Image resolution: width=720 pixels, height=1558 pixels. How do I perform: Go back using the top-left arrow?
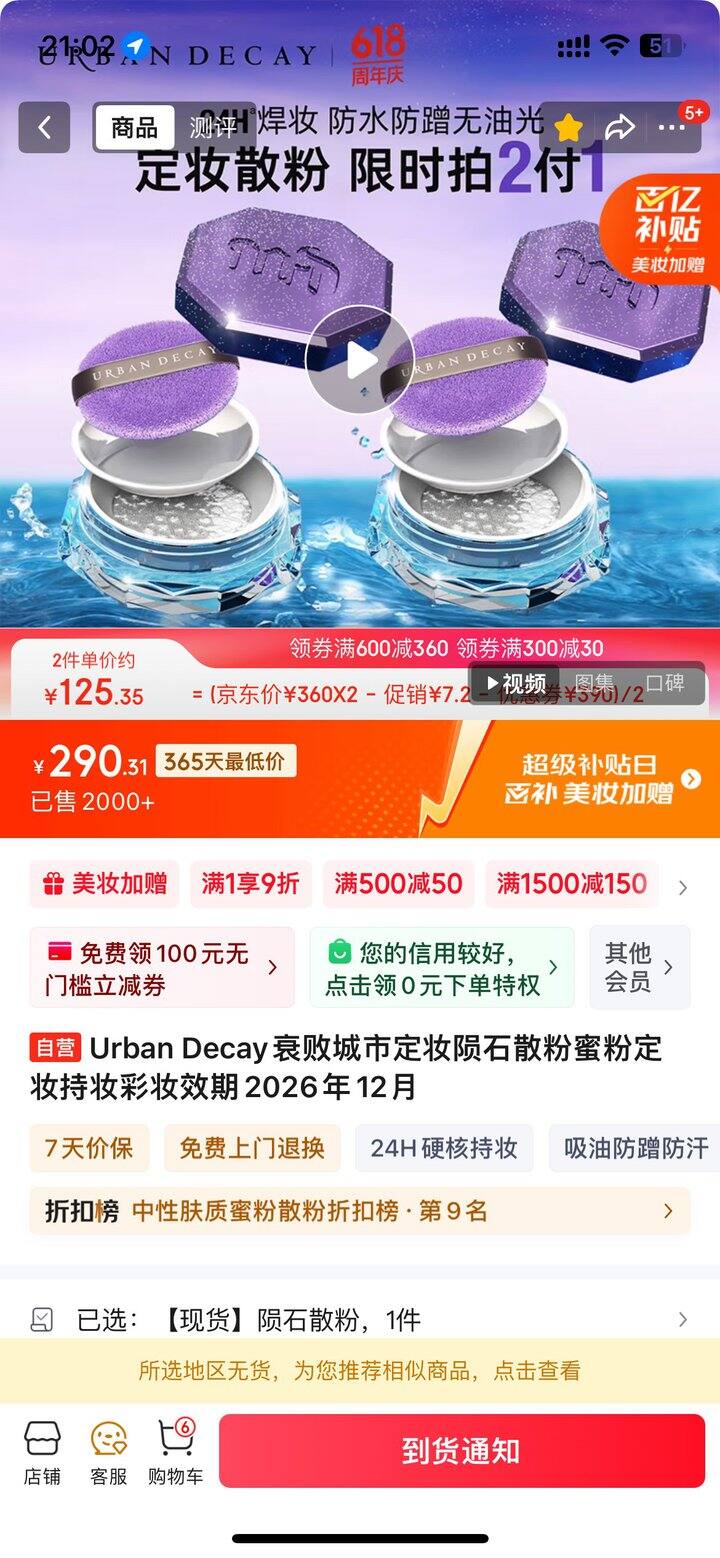(44, 127)
